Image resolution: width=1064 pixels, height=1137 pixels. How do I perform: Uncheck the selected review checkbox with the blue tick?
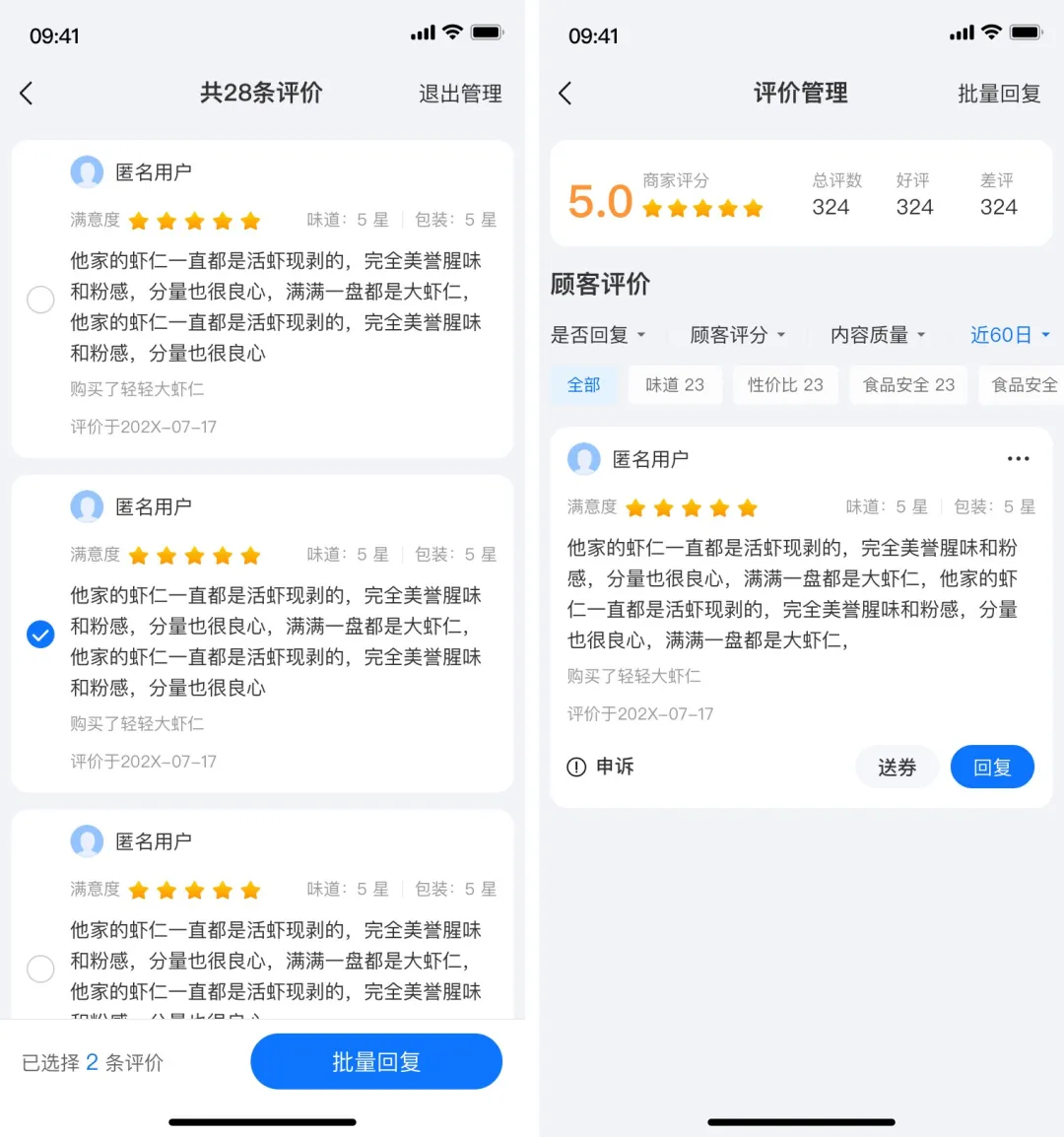(x=40, y=634)
